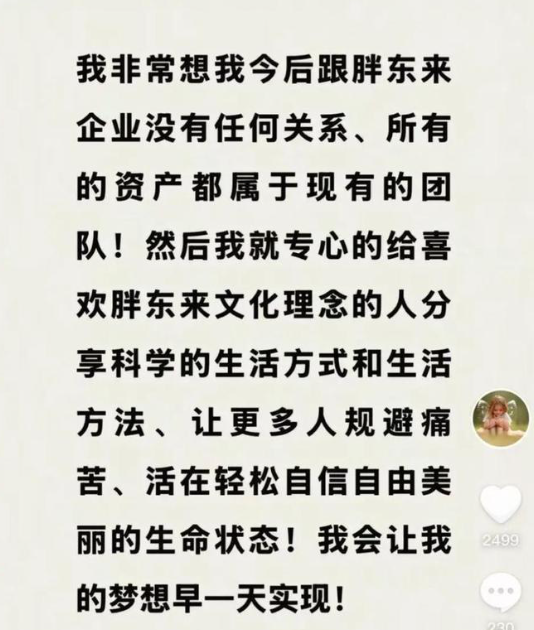Like this post with the heart
The width and height of the screenshot is (534, 630).
click(x=501, y=504)
